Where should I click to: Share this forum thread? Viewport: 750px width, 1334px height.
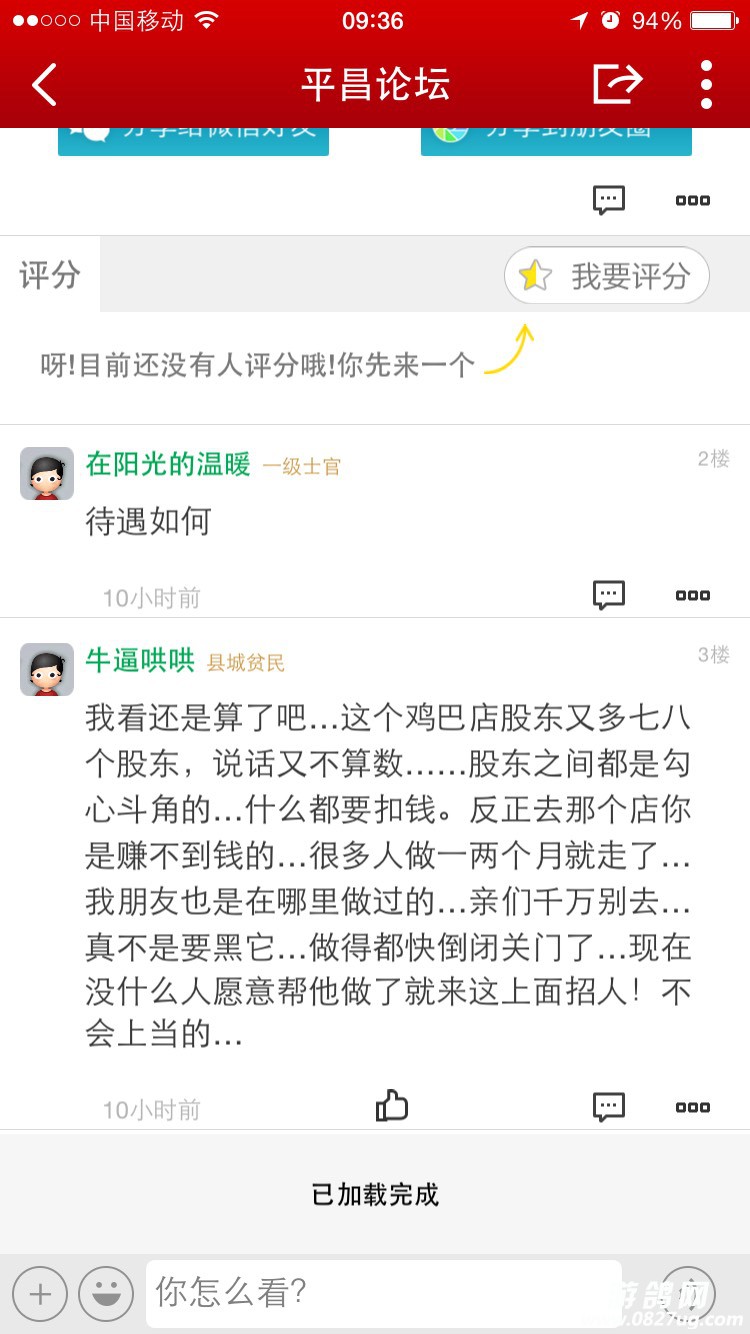pos(617,84)
